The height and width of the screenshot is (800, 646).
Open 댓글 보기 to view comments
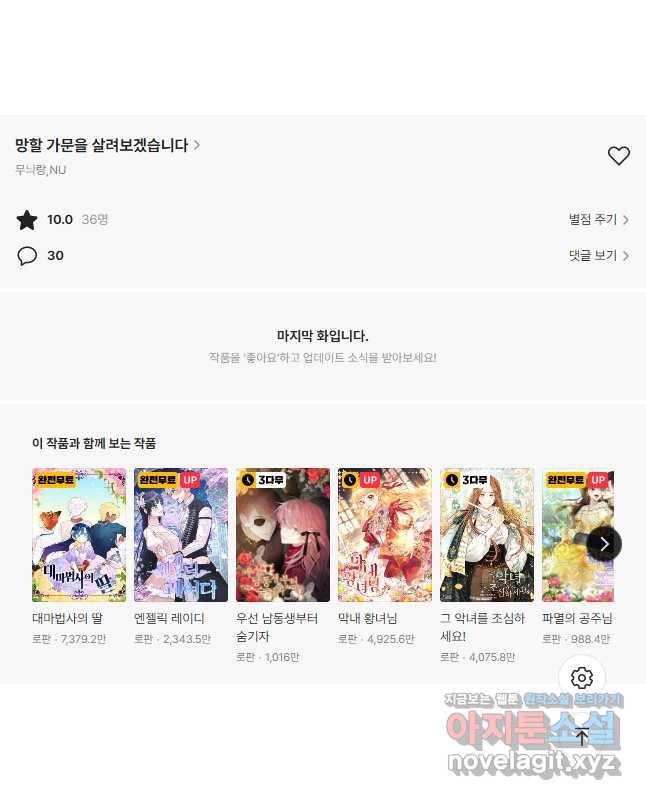tap(598, 256)
